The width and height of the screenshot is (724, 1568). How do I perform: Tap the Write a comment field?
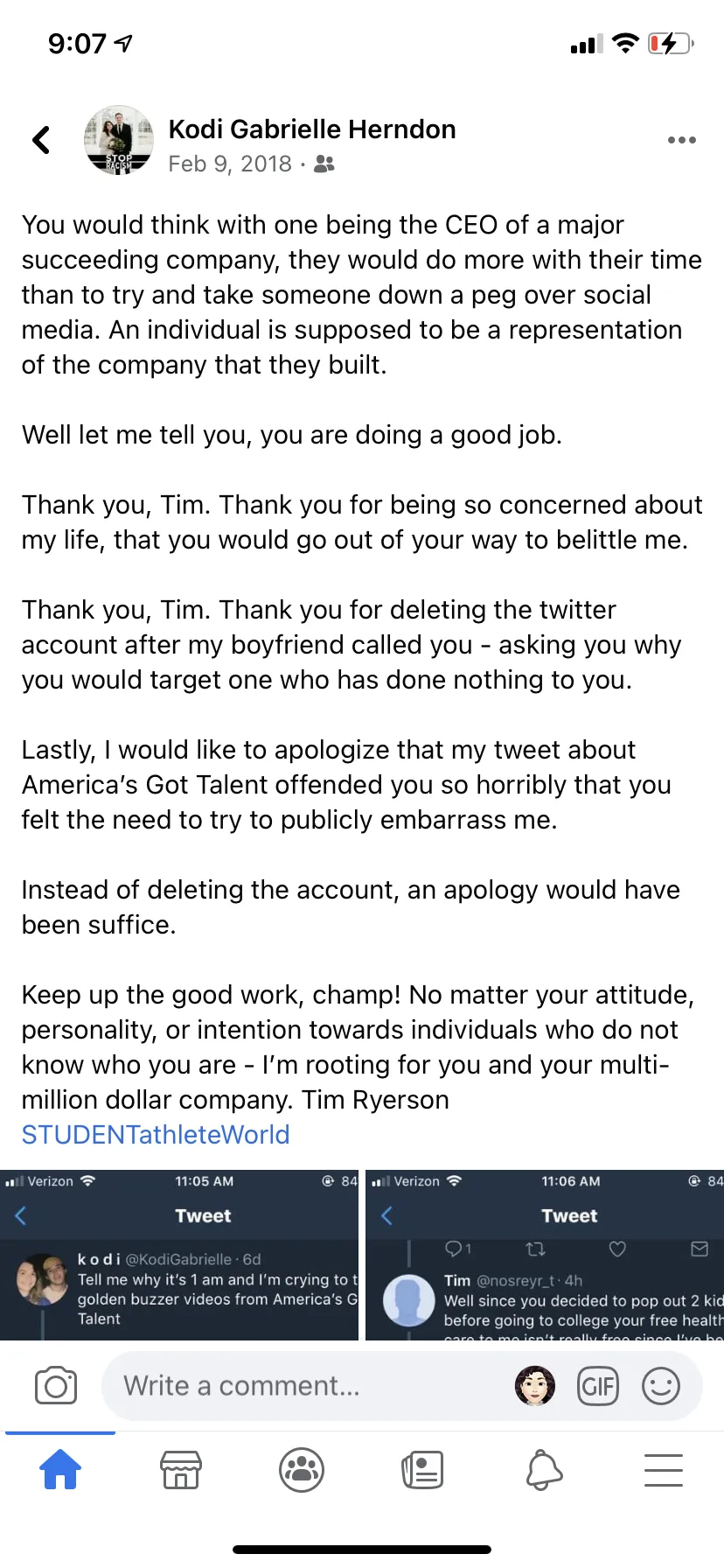point(297,1386)
